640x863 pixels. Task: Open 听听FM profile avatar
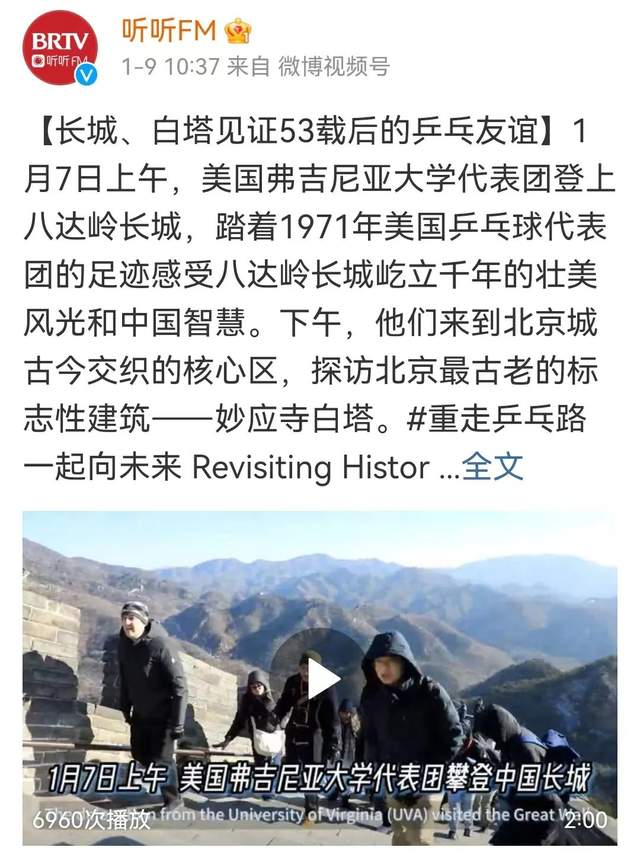tap(60, 46)
